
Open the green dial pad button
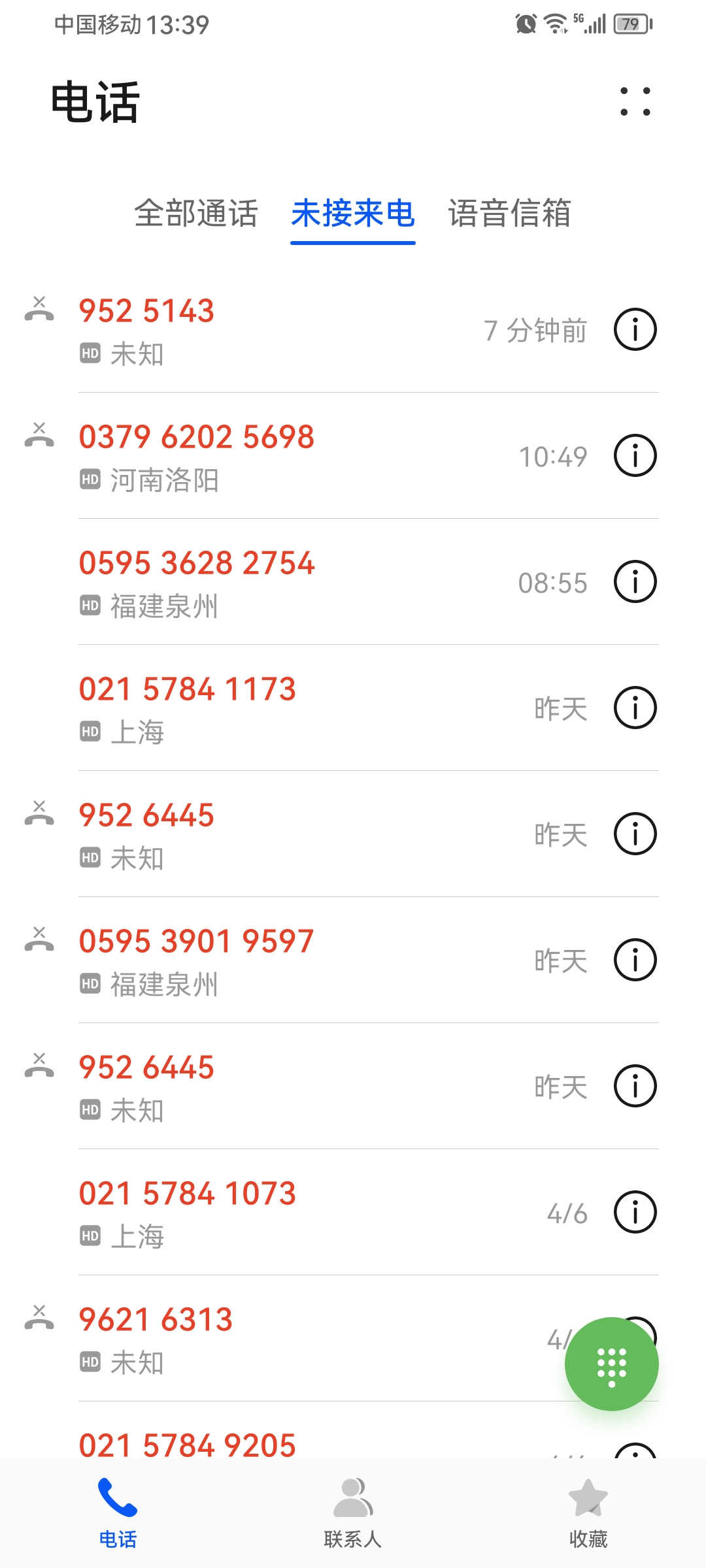click(612, 1365)
